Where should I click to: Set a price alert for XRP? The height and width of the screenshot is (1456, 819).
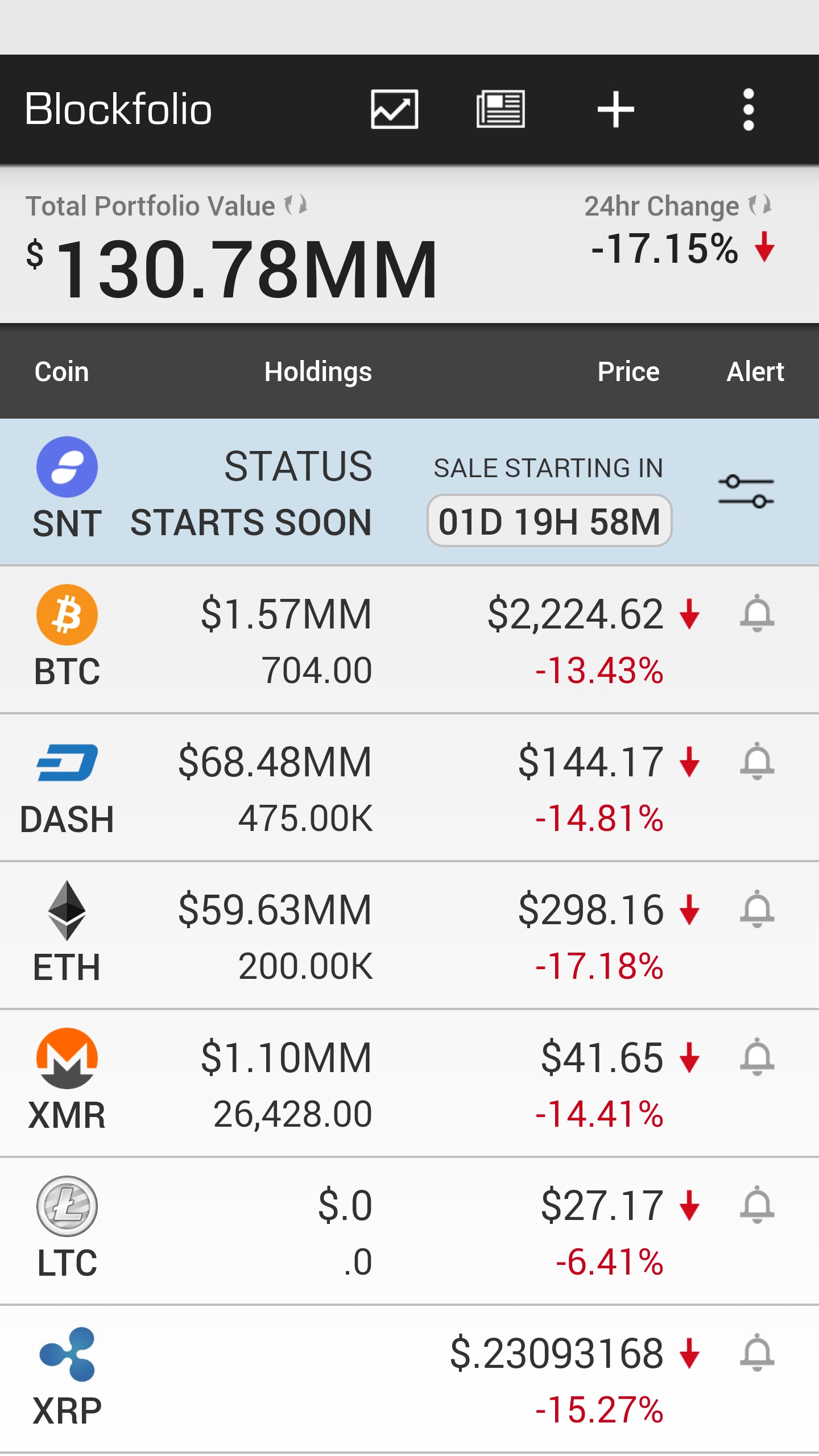click(757, 1352)
